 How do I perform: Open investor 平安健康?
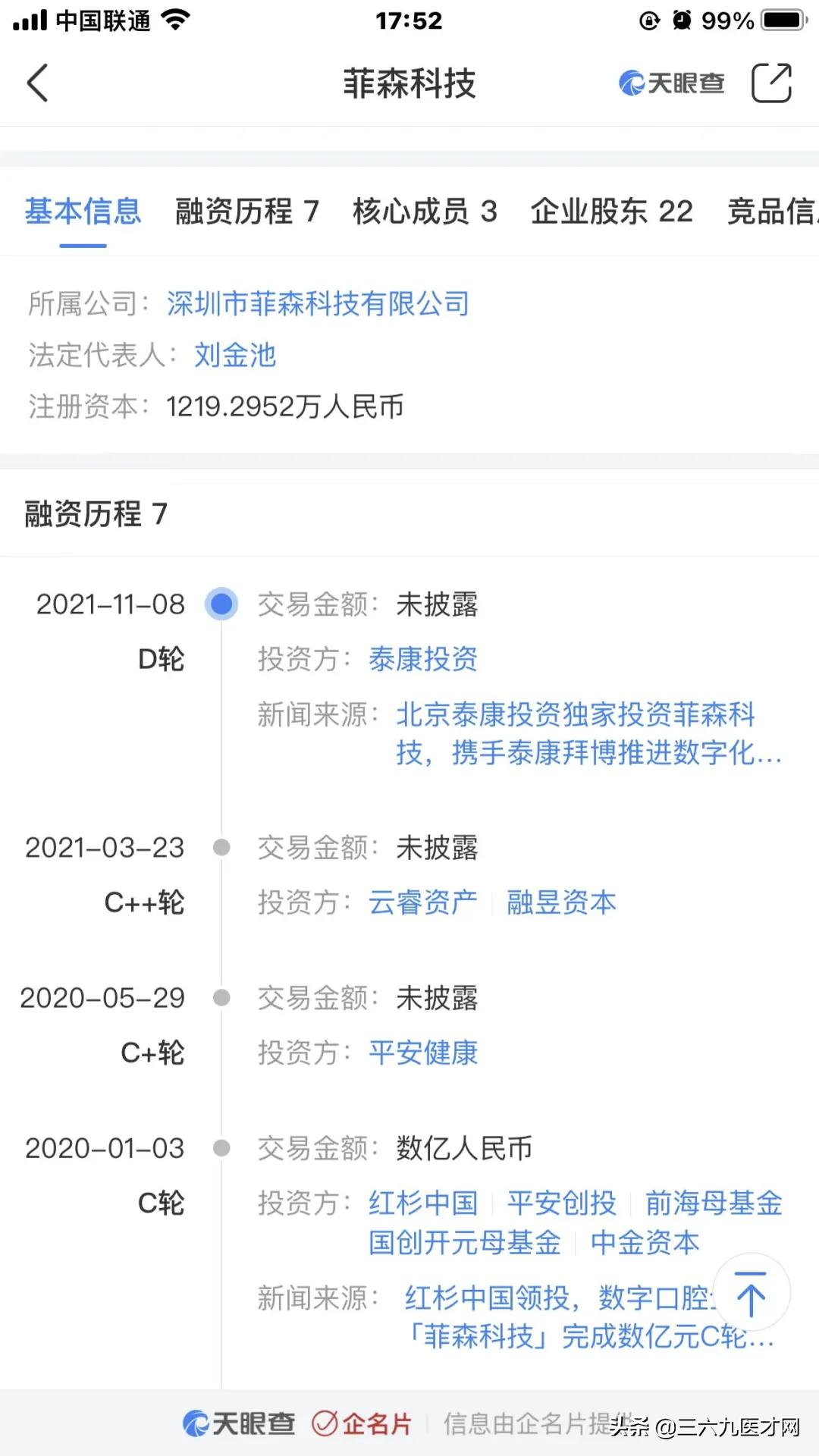point(422,1053)
